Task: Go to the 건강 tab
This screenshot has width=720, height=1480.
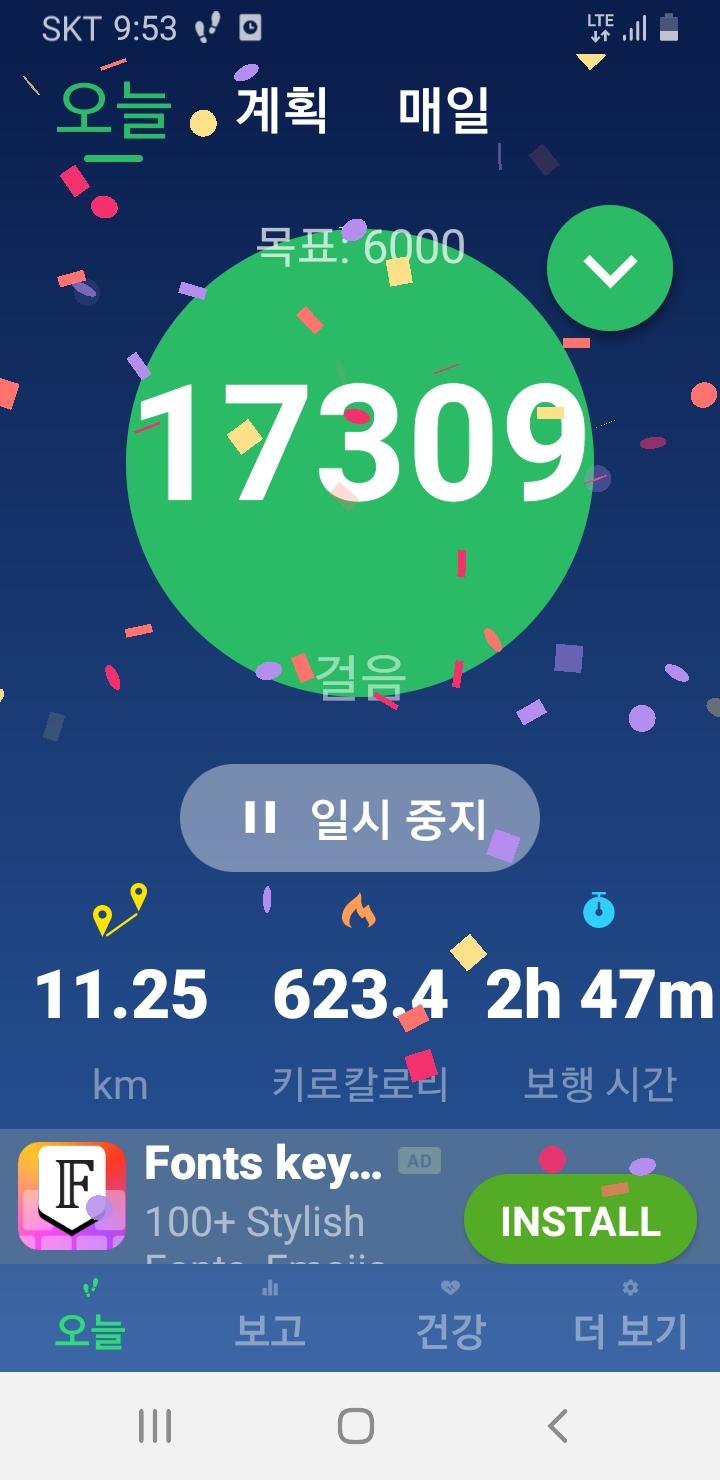Action: pos(450,1318)
